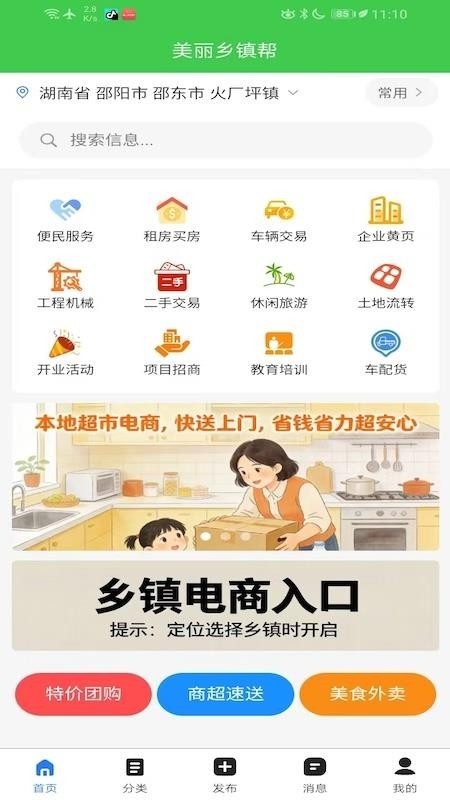This screenshot has width=450, height=800.
Task: Open the 发布 tab to post
Action: (225, 775)
